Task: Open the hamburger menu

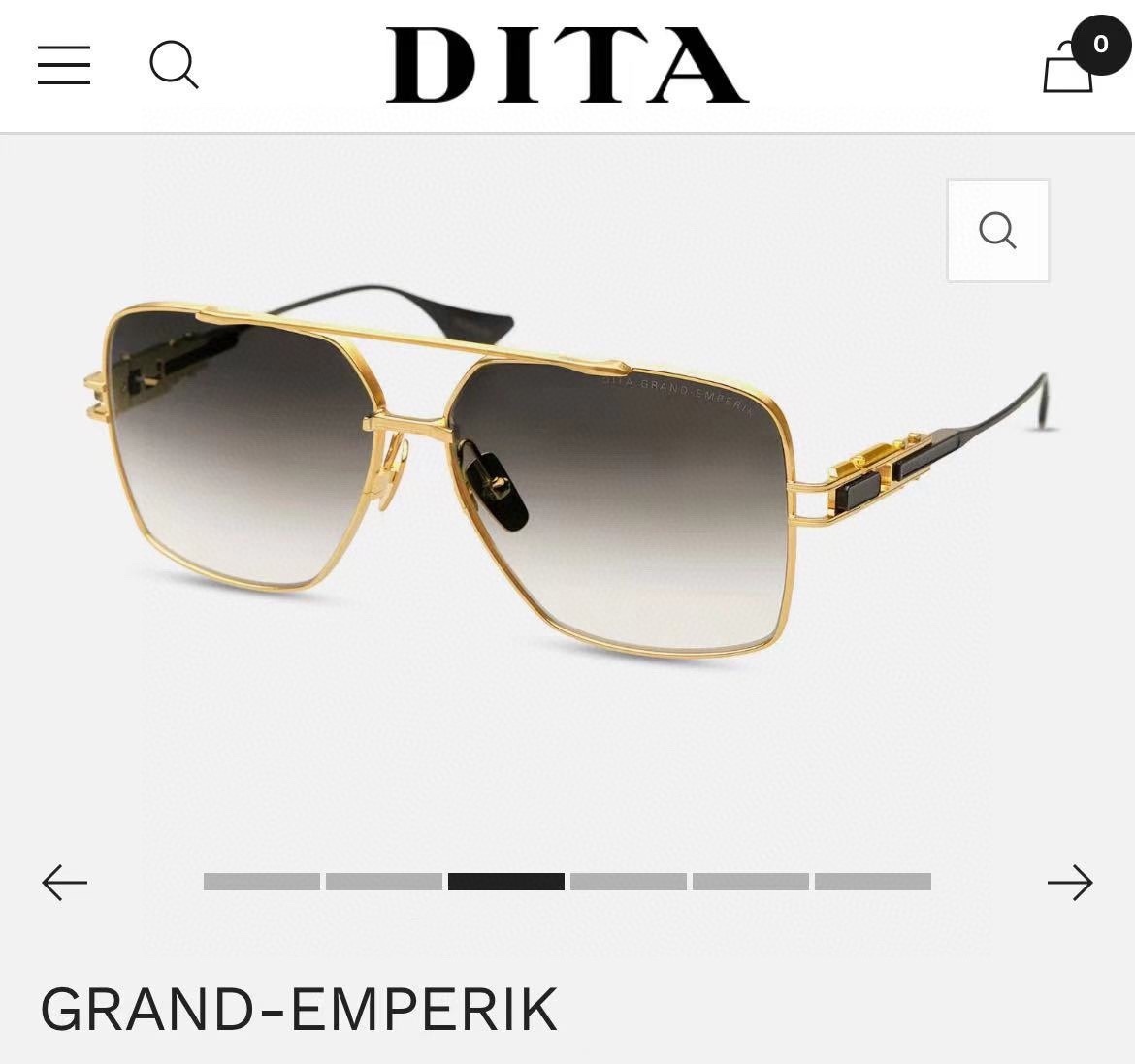Action: [64, 65]
